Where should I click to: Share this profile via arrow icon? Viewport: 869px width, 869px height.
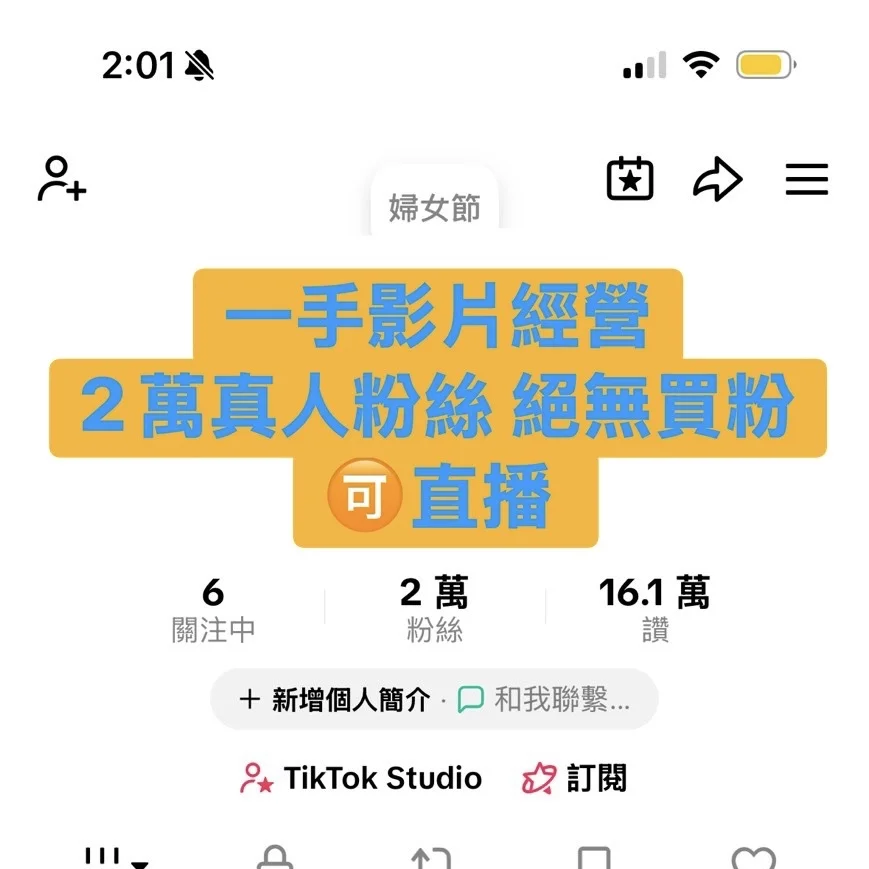point(717,180)
